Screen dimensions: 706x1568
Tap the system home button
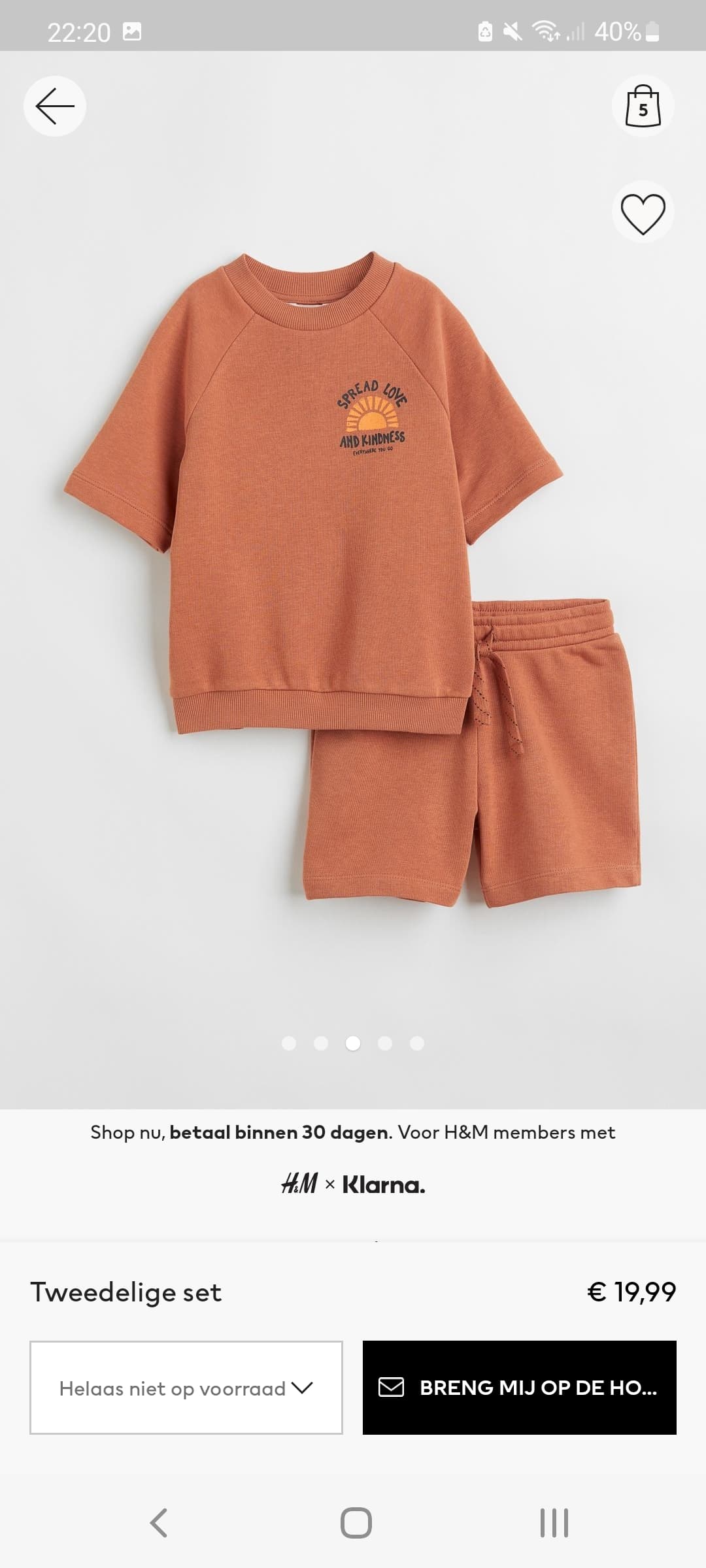click(356, 1523)
